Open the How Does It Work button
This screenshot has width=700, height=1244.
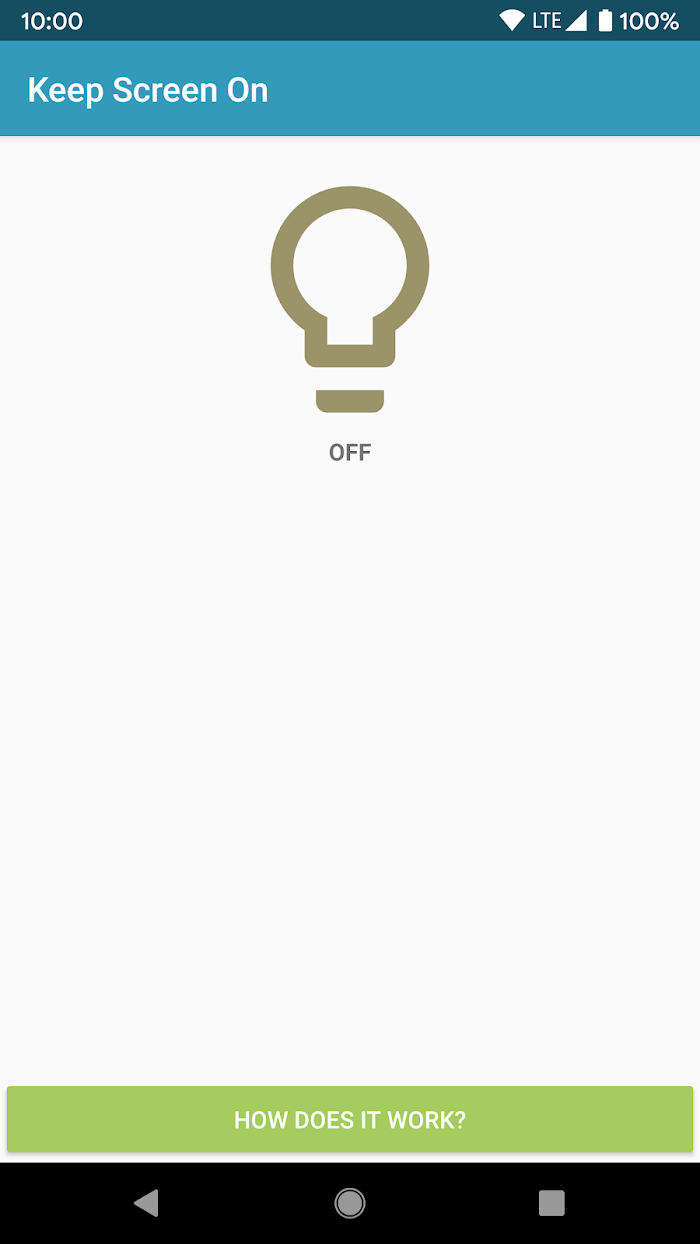point(350,1119)
